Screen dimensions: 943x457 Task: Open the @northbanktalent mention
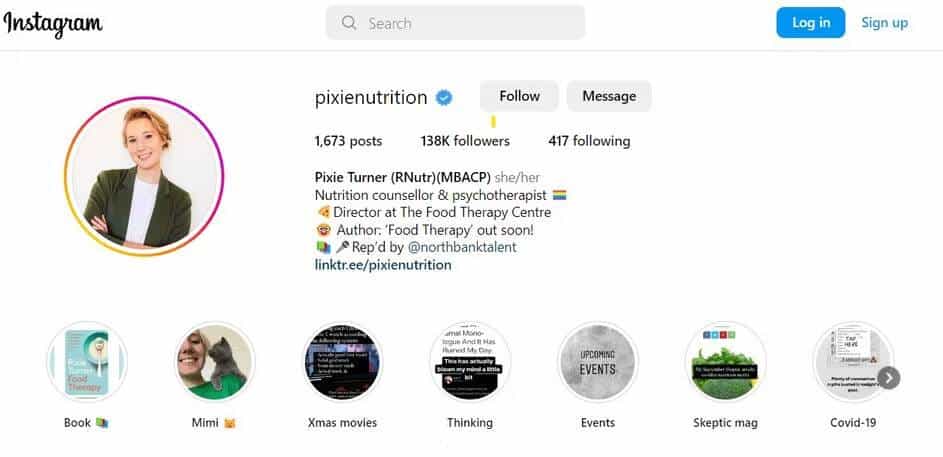pos(464,247)
